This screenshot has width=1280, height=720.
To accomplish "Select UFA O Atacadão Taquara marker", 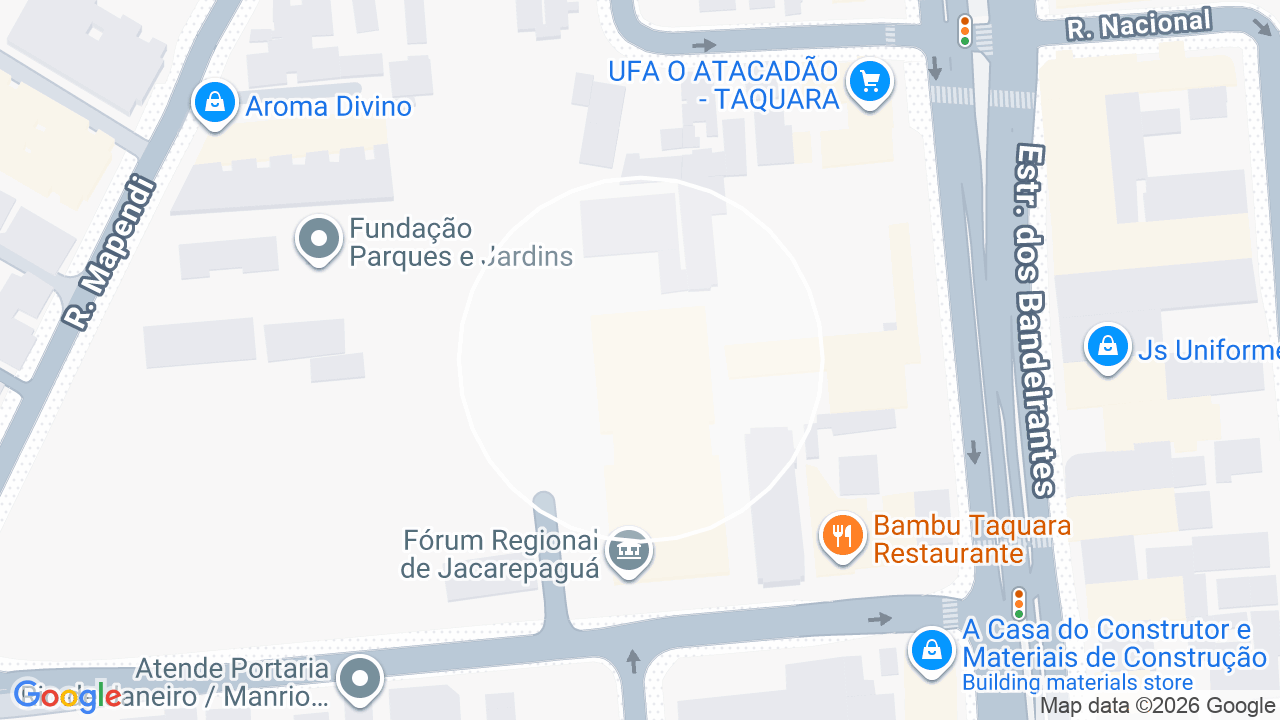I will click(x=869, y=82).
